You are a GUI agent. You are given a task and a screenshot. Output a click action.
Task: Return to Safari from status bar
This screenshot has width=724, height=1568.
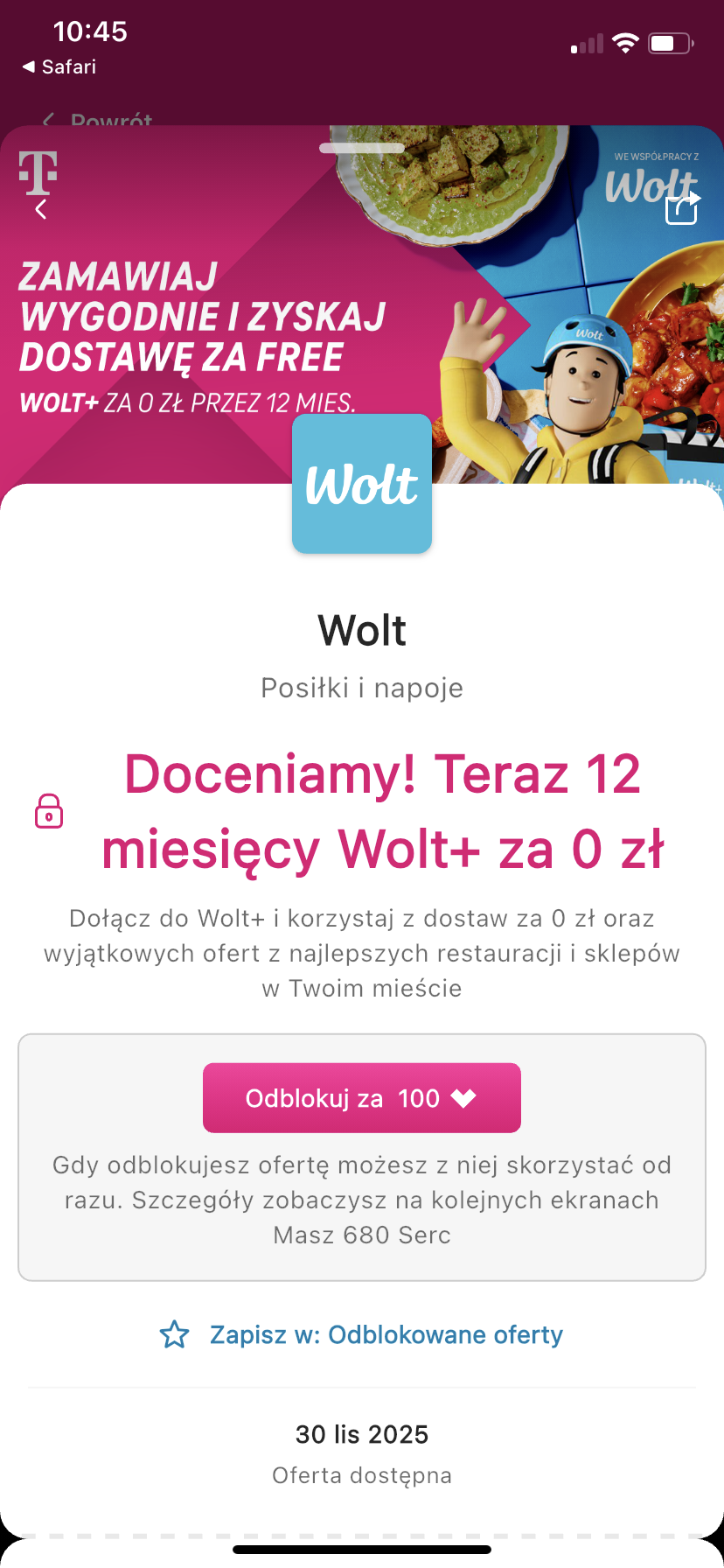(x=59, y=66)
